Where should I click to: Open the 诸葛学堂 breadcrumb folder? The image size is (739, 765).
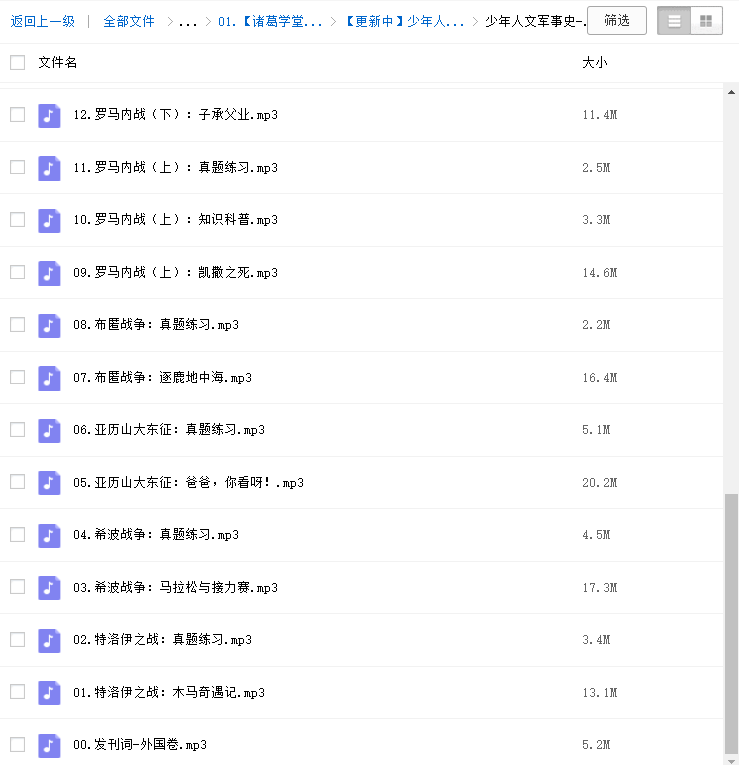[270, 21]
